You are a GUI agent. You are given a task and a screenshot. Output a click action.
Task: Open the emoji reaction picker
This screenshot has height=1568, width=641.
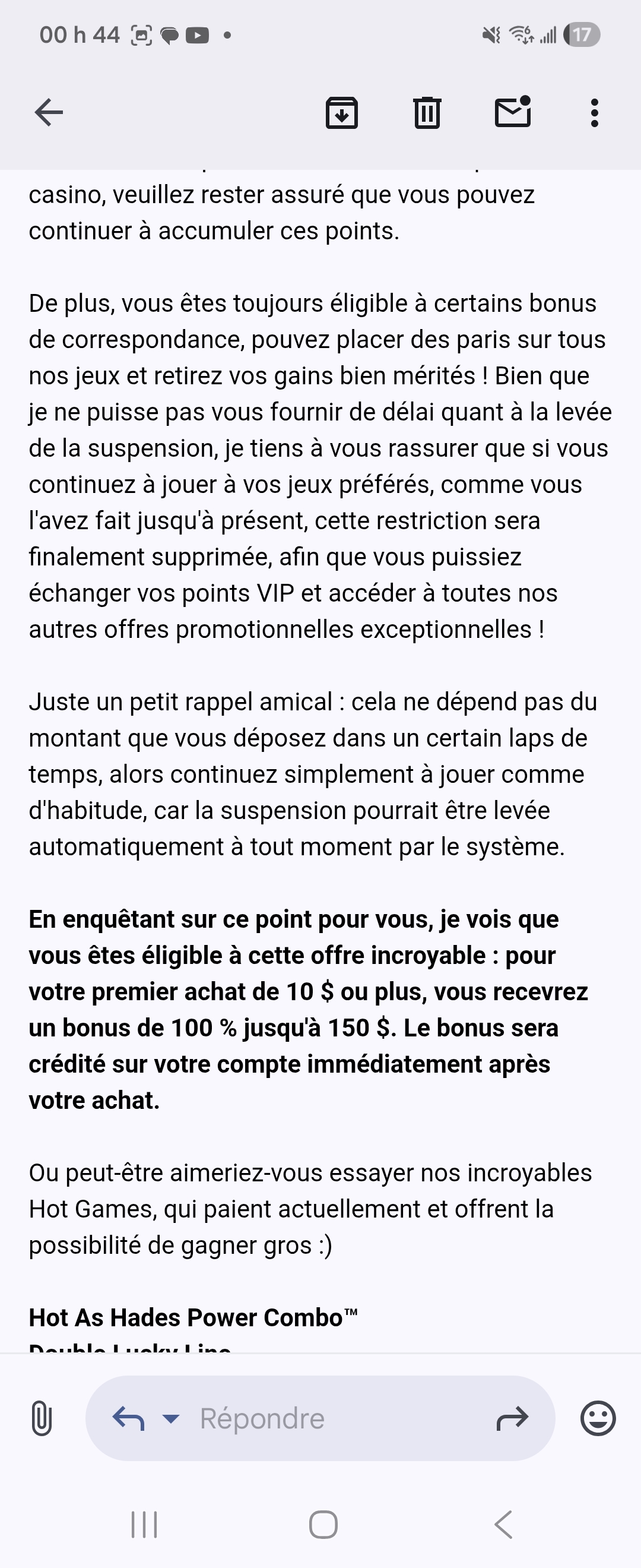click(x=598, y=1418)
